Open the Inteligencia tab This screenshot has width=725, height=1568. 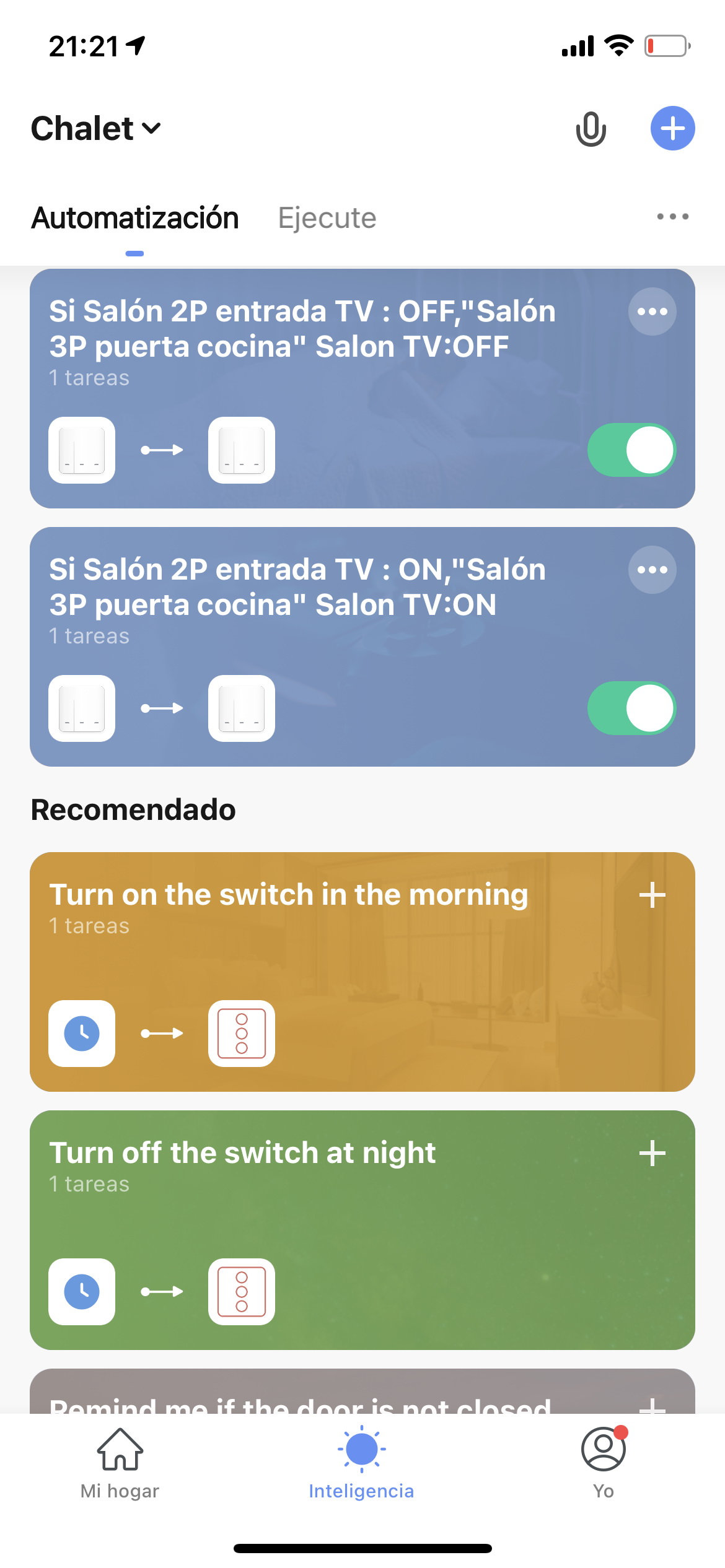361,1464
